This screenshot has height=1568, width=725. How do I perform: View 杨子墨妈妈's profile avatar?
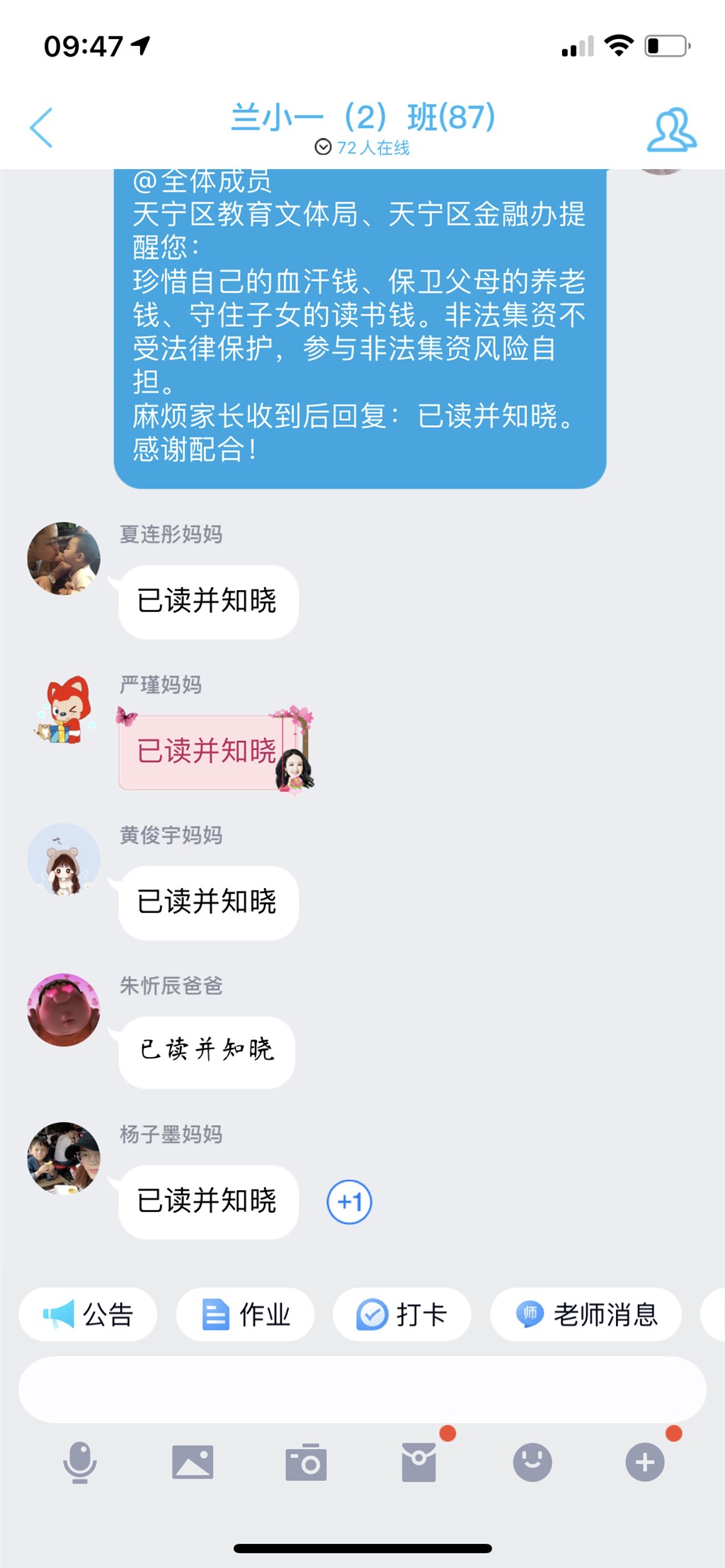(x=64, y=1158)
